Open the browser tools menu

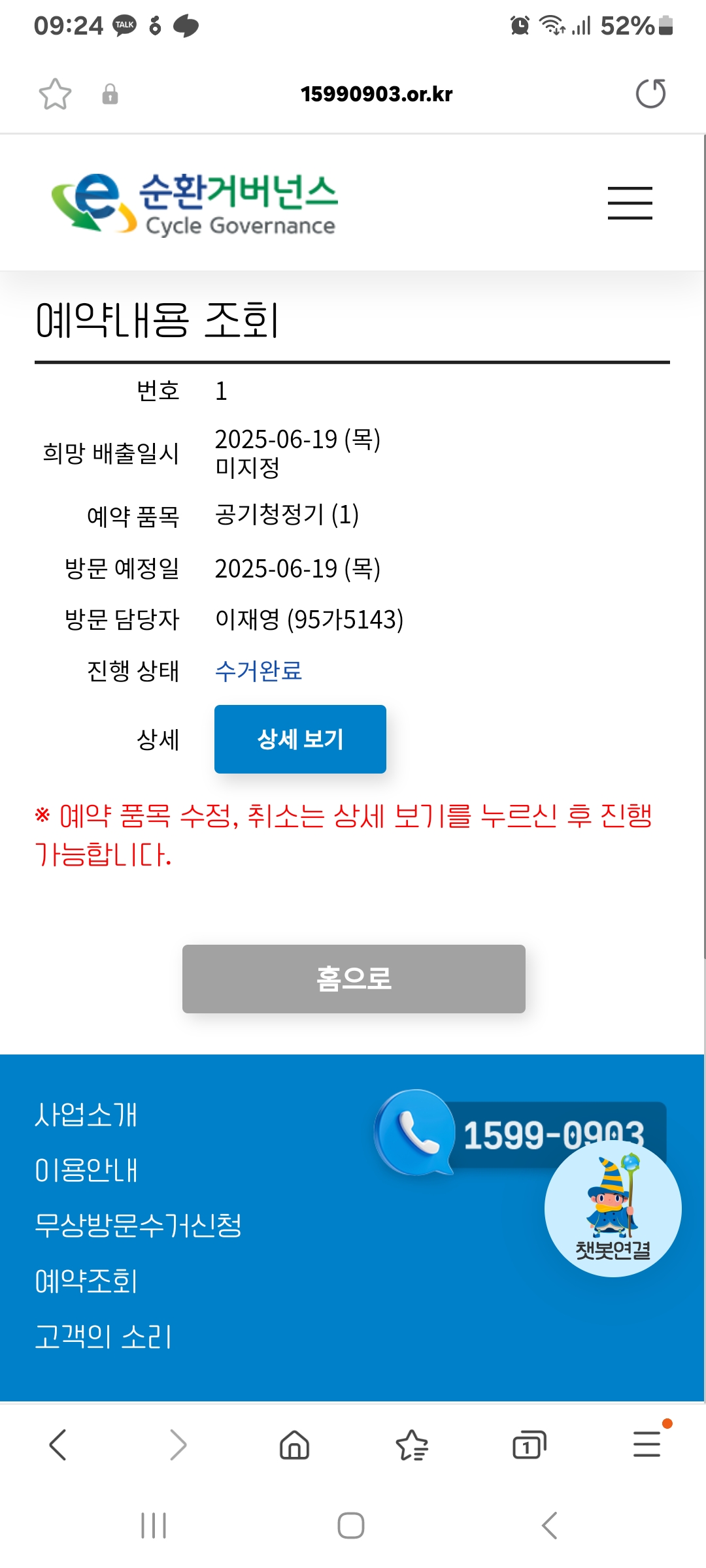point(647,1445)
